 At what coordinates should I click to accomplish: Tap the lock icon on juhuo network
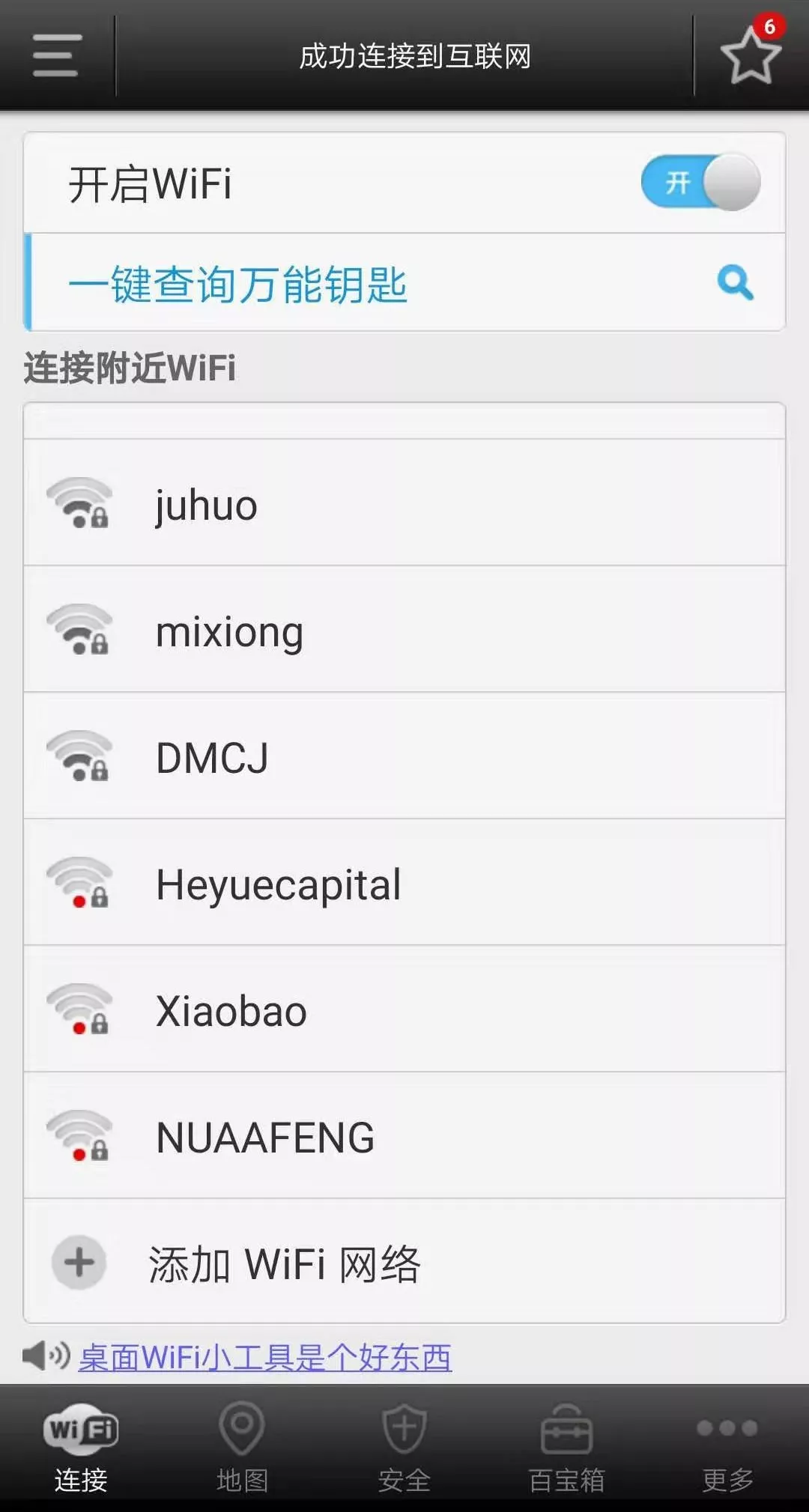point(100,520)
